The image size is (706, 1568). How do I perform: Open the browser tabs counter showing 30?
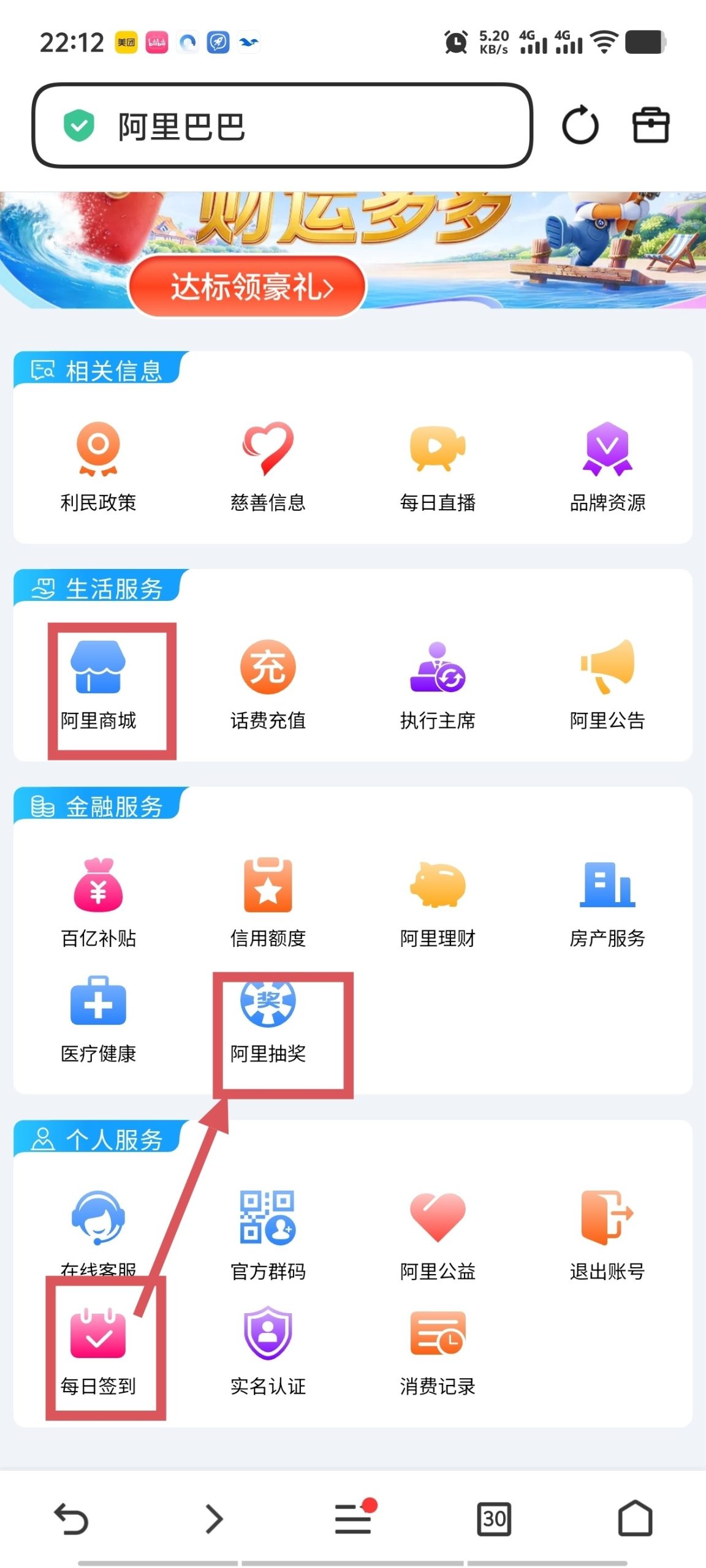pos(494,1518)
